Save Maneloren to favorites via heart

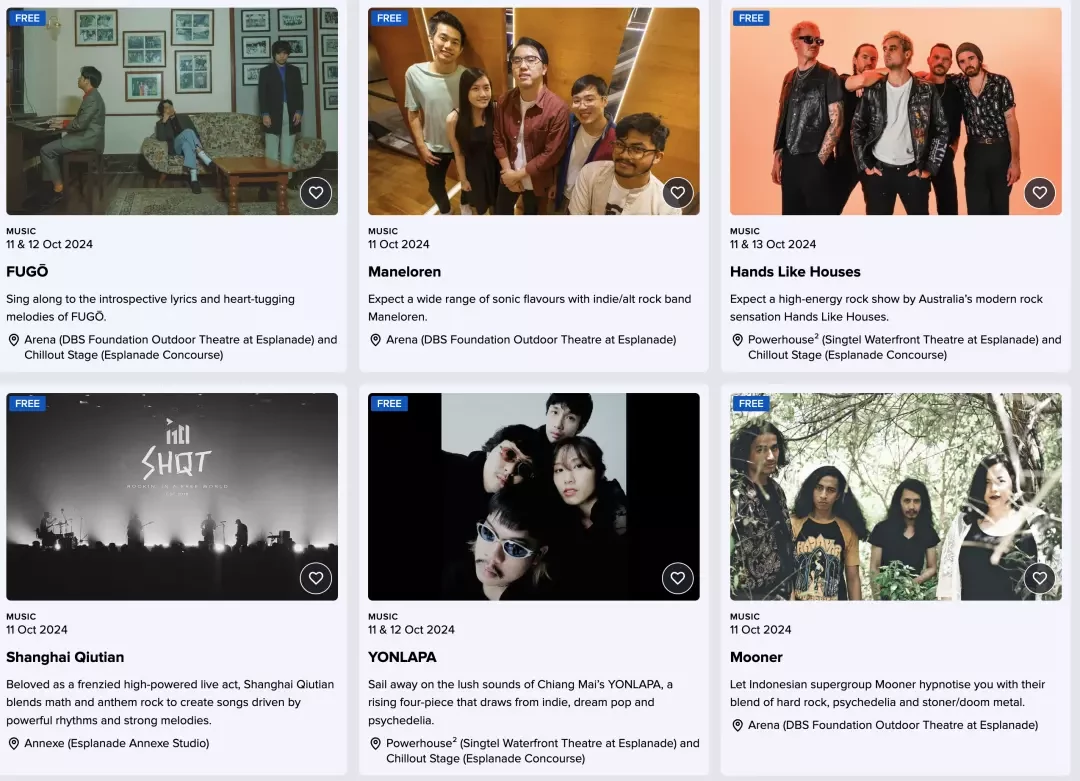click(678, 193)
